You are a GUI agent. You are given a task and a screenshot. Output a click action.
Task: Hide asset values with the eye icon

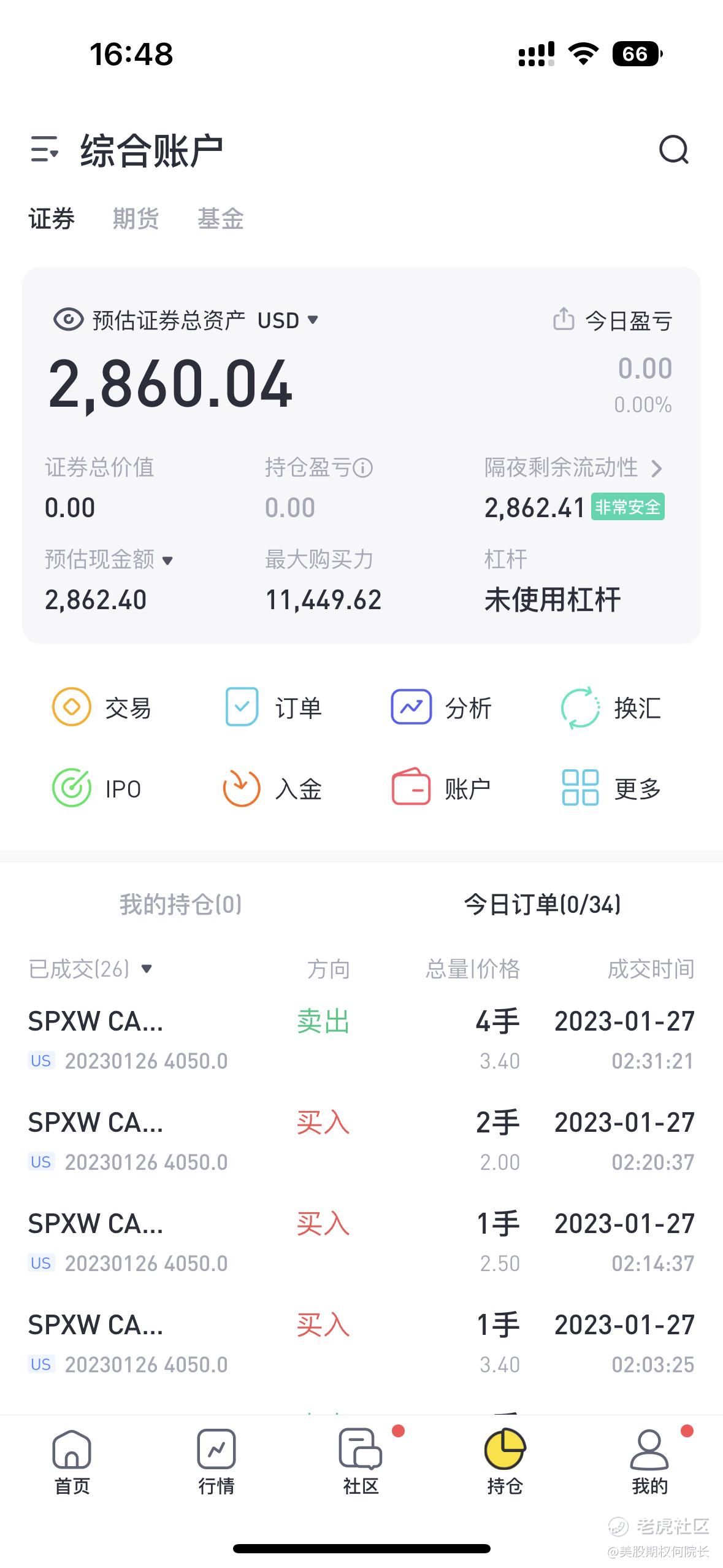[x=68, y=320]
